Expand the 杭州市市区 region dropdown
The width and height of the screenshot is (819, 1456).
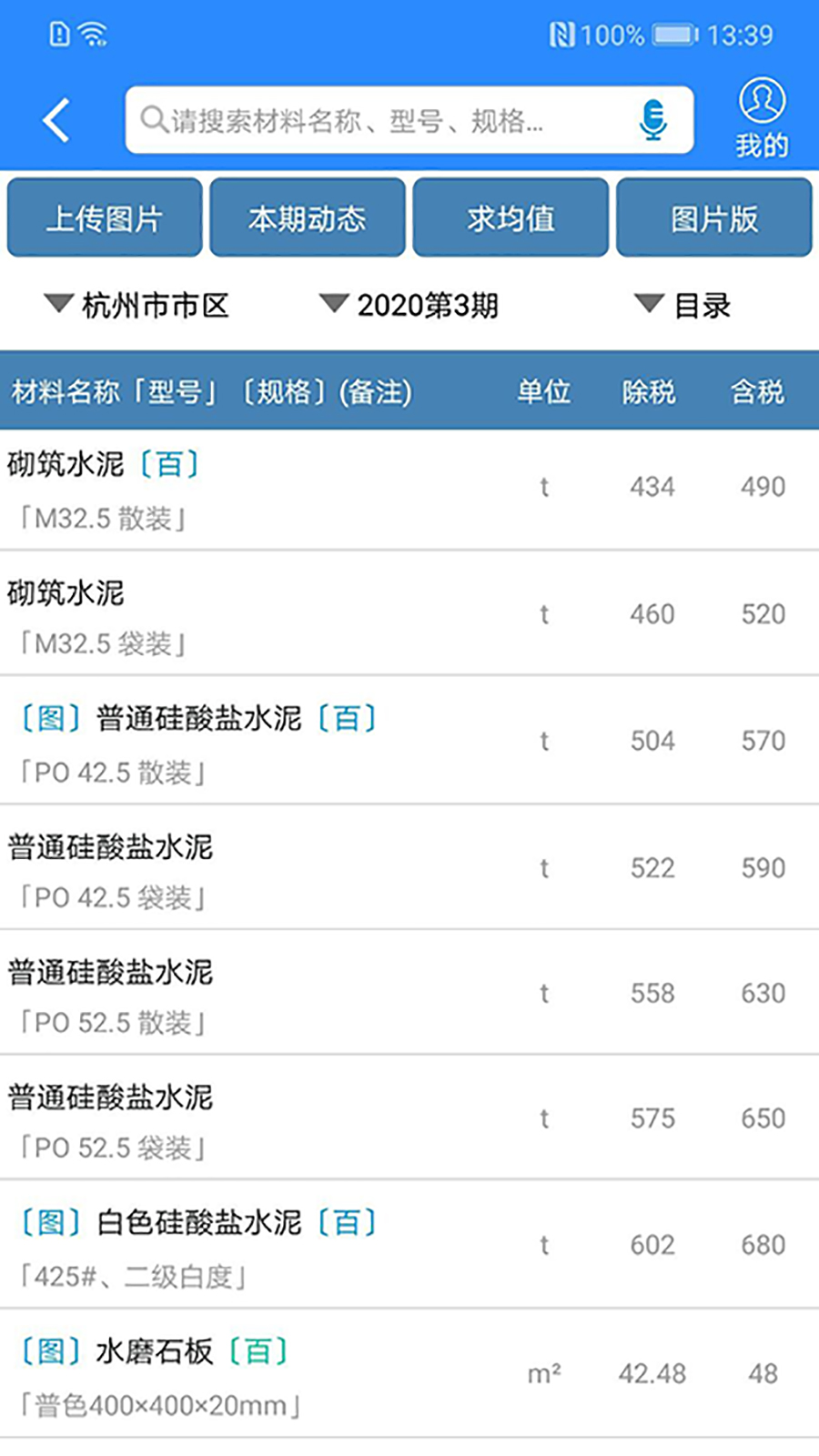[136, 305]
